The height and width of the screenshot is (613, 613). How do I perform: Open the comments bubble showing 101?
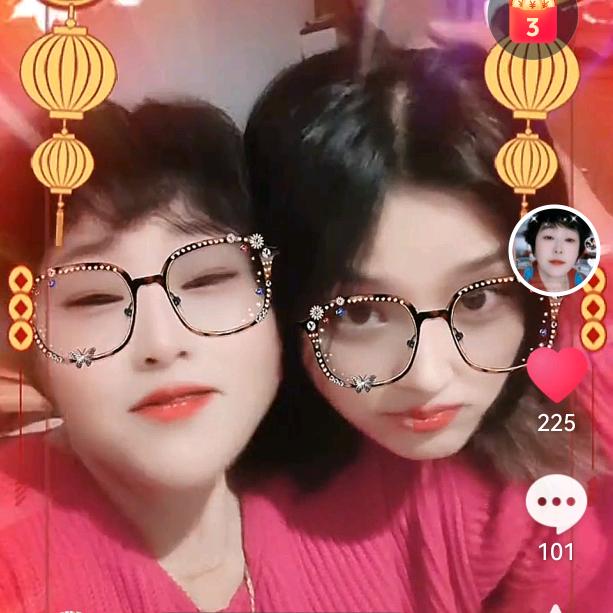click(556, 504)
